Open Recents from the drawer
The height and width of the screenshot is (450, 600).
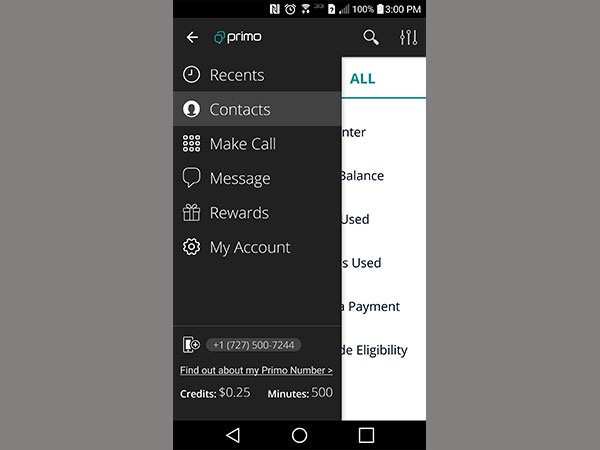(236, 75)
